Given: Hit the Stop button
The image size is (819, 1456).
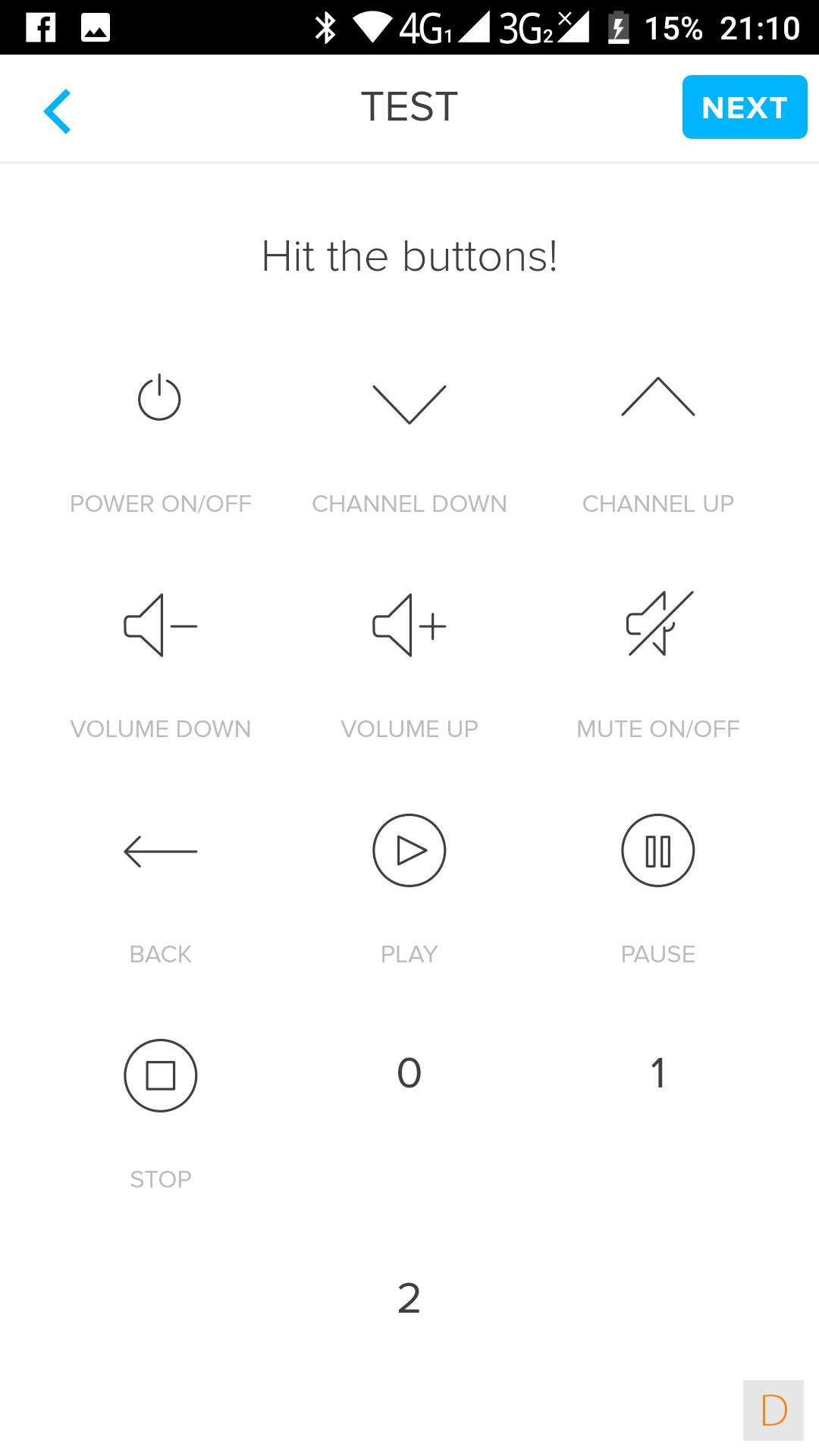Looking at the screenshot, I should coord(160,1075).
